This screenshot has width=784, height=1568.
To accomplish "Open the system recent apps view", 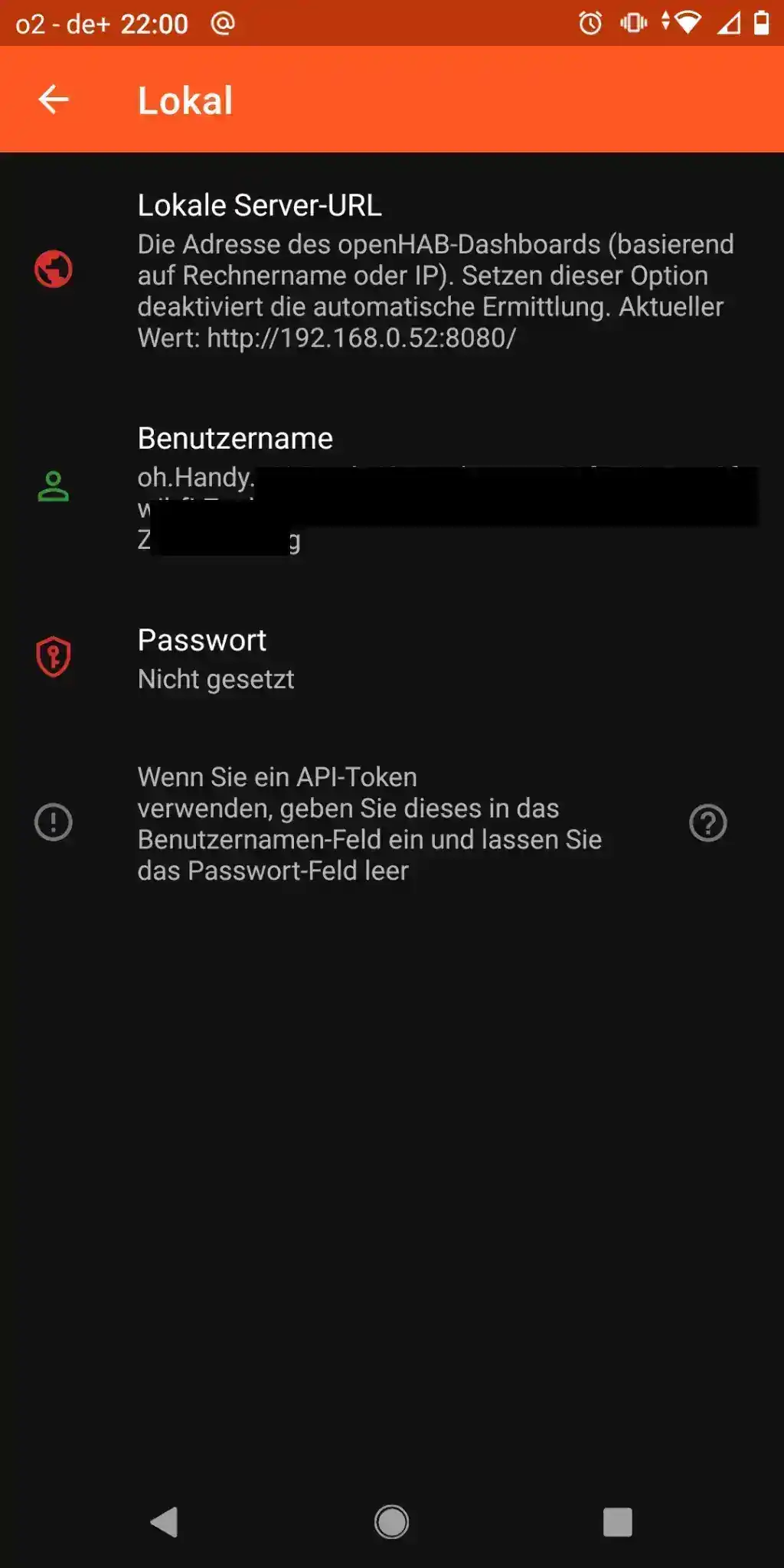I will (617, 1521).
